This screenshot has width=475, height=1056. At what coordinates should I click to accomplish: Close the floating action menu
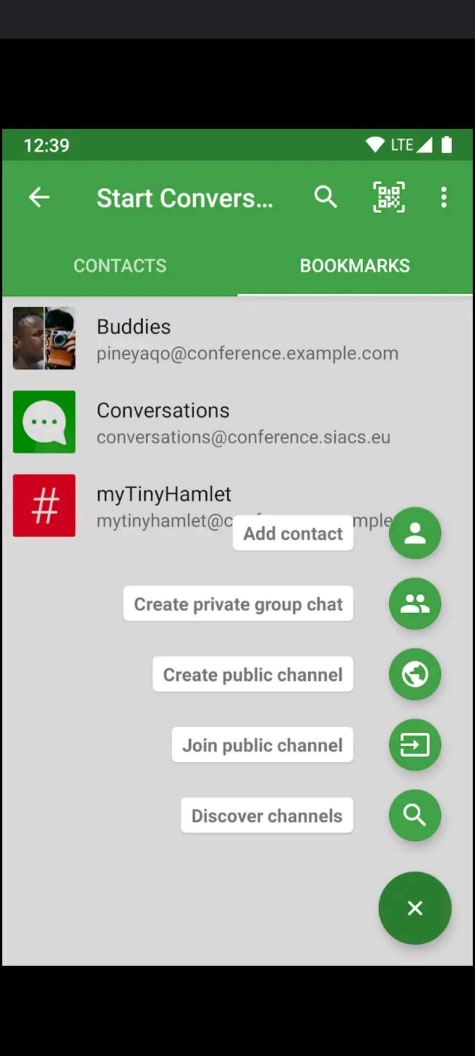pyautogui.click(x=415, y=909)
